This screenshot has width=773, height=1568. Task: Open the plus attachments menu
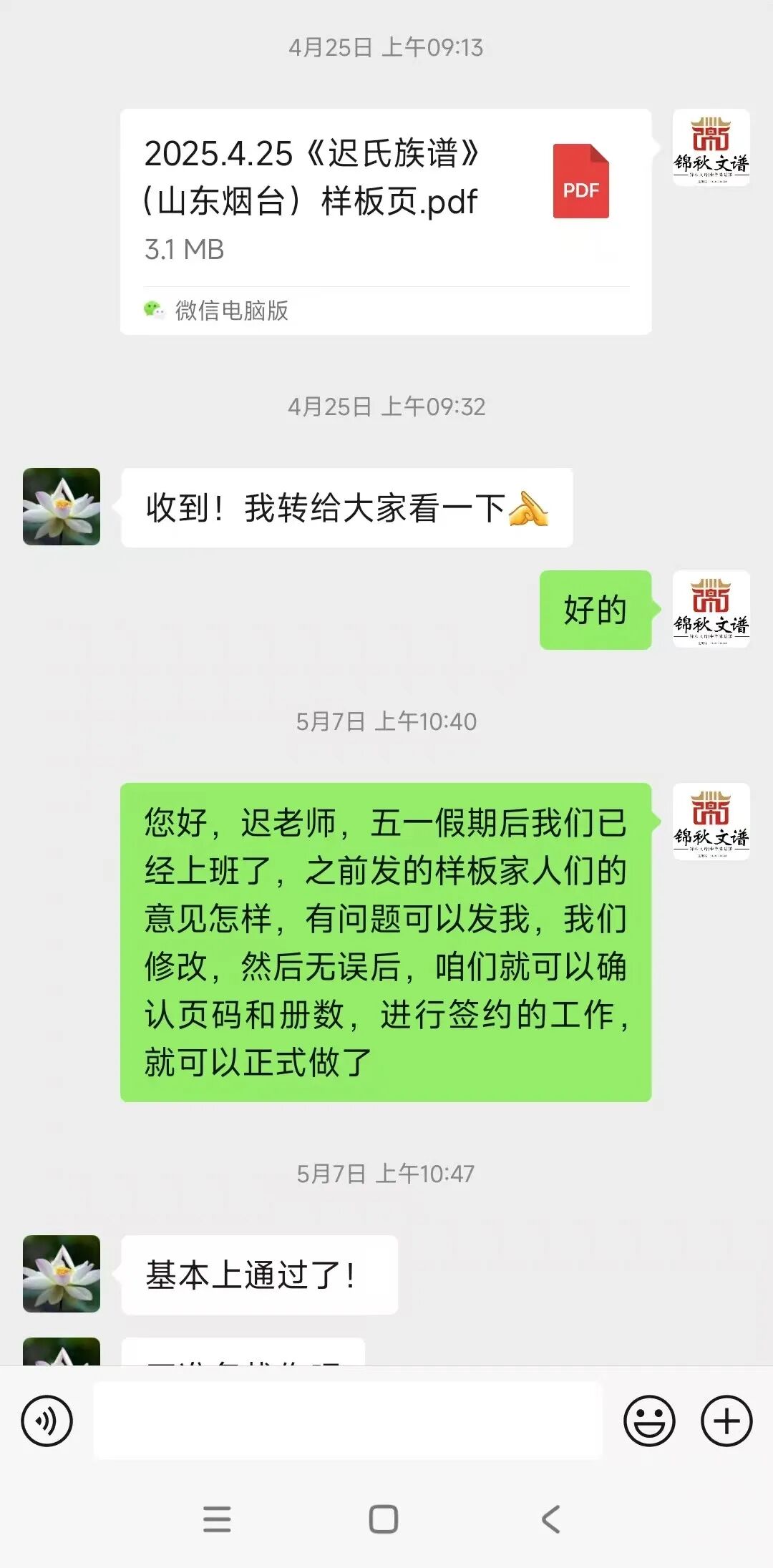(x=726, y=1421)
